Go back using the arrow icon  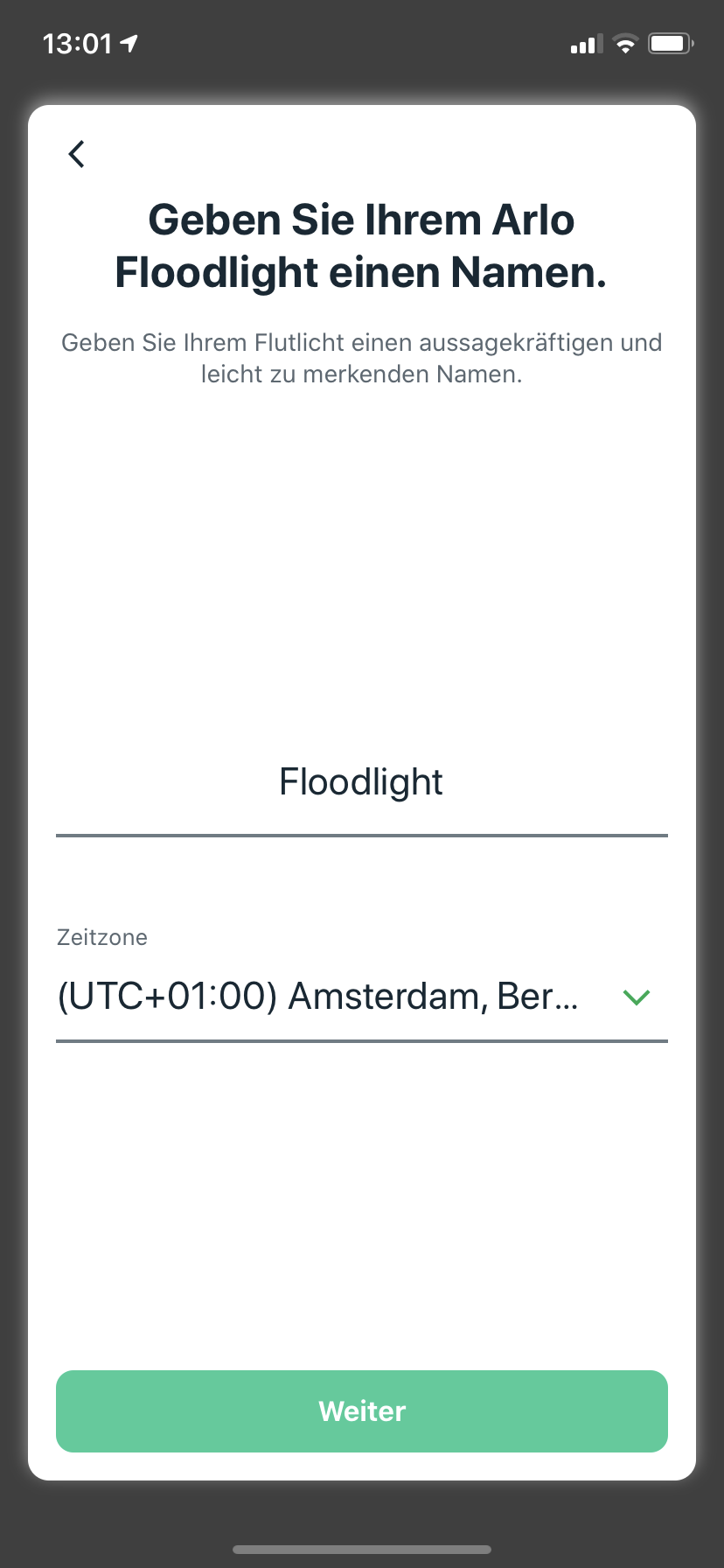(x=77, y=154)
